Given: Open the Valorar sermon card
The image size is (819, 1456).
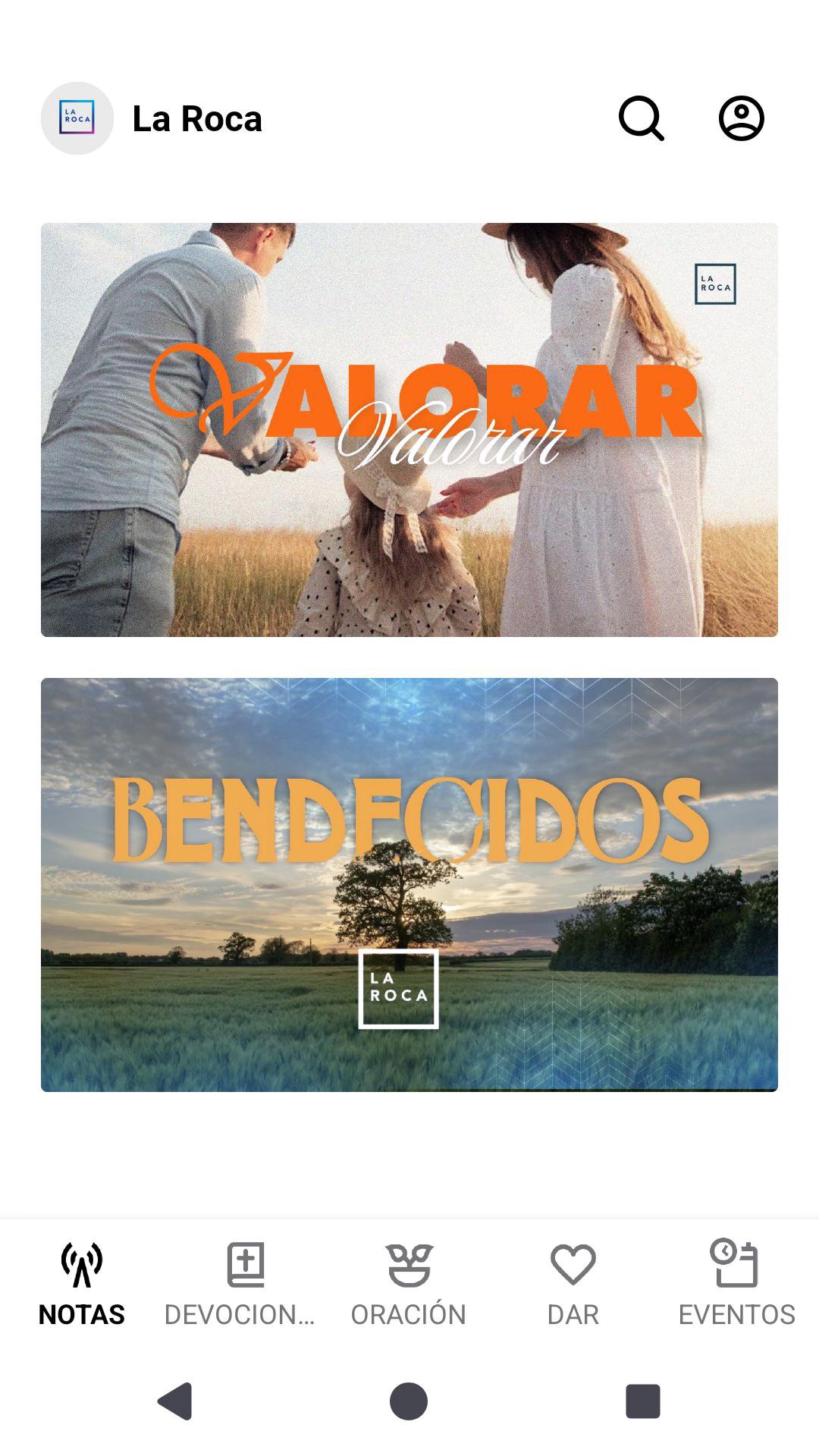Looking at the screenshot, I should (409, 429).
